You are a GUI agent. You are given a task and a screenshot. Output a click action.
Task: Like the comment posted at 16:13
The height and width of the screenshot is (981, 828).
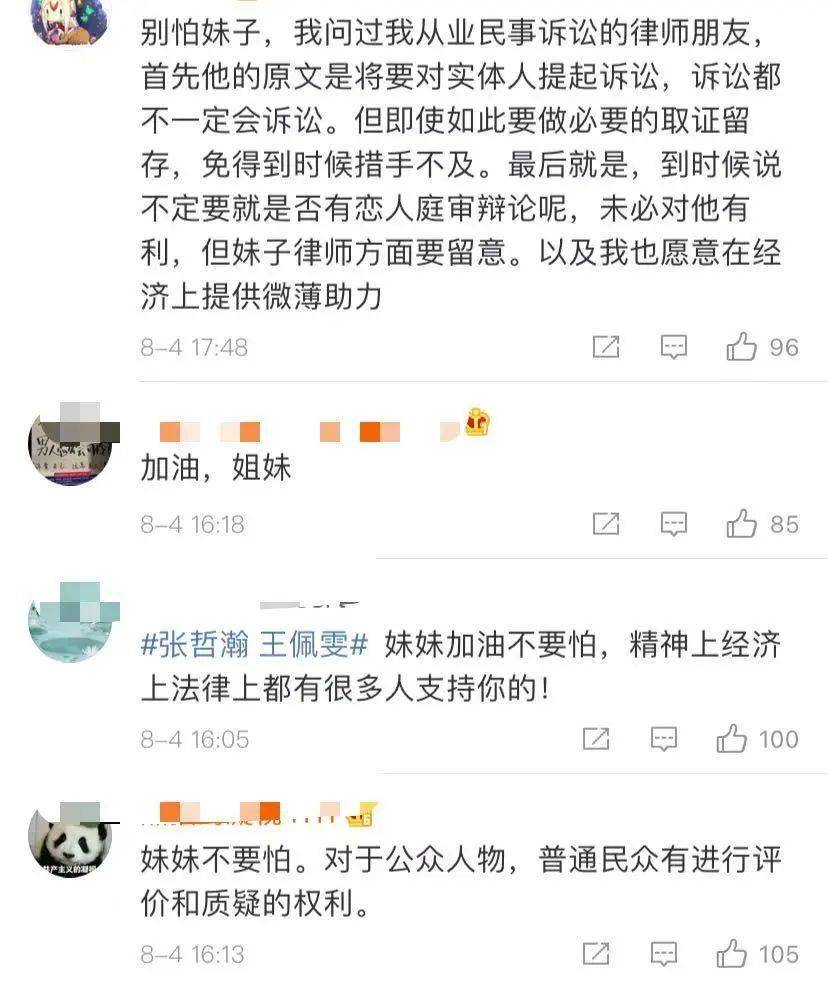[733, 953]
